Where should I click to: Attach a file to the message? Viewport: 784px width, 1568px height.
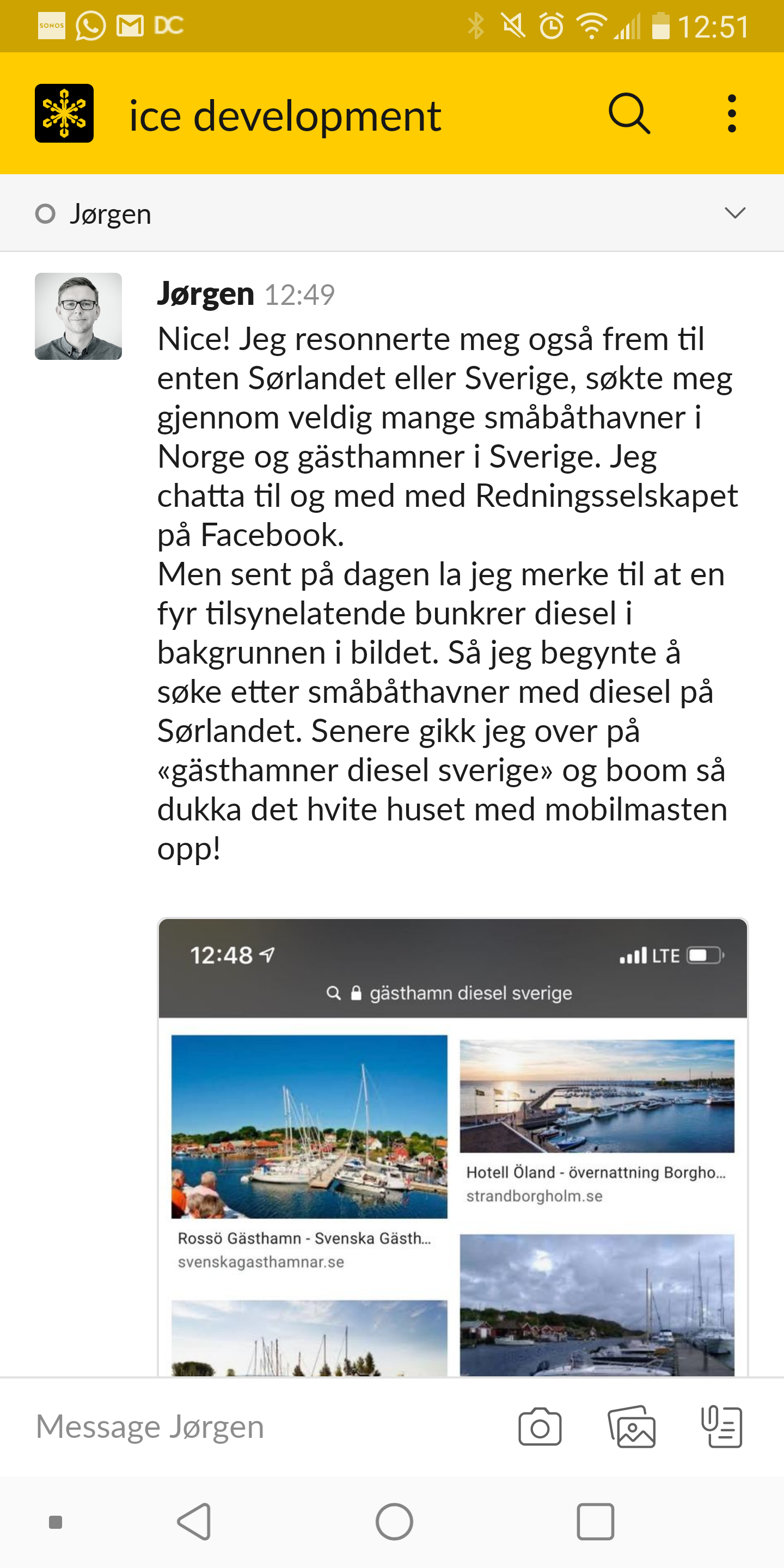[x=722, y=1426]
